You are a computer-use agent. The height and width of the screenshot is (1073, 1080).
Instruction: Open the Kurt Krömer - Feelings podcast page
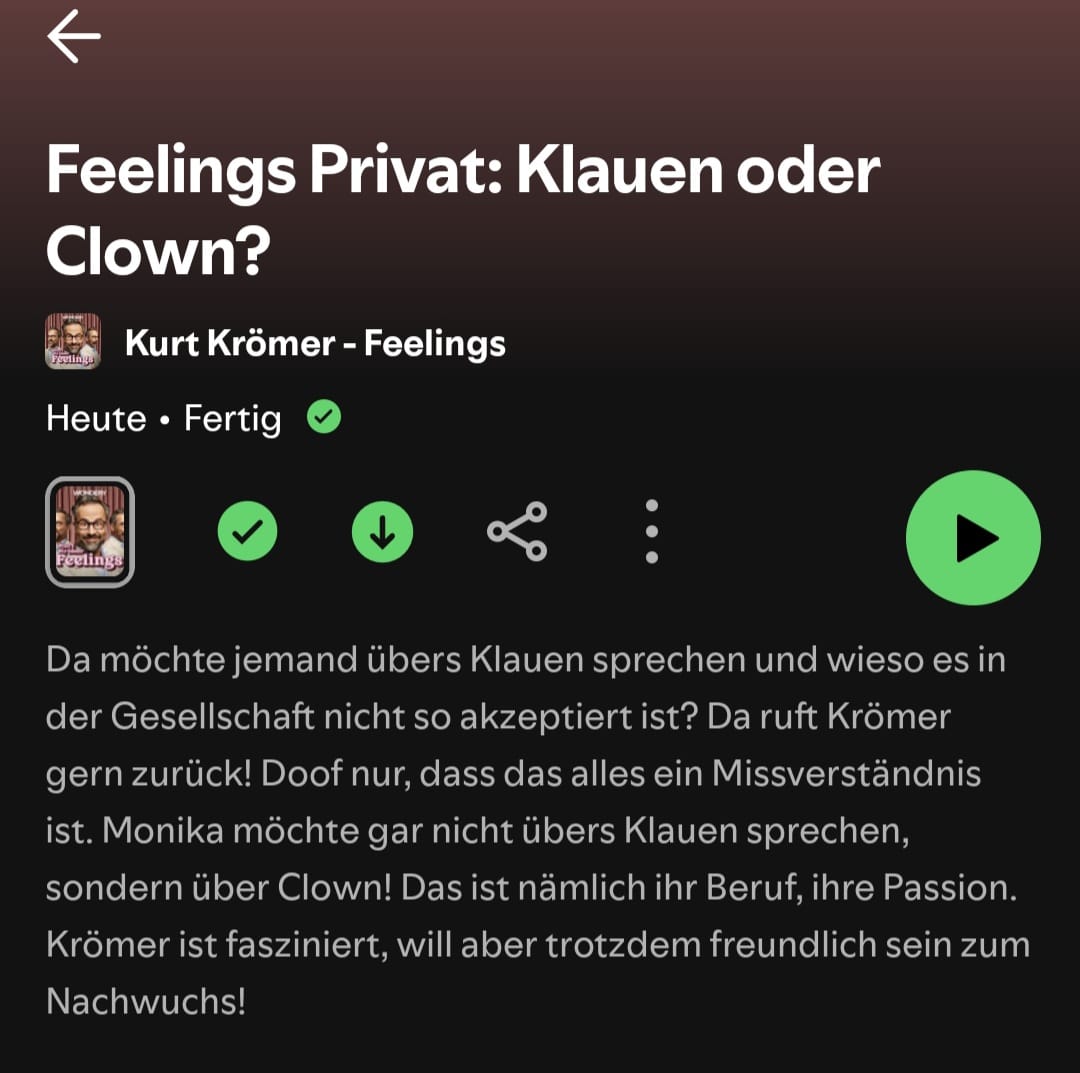point(314,344)
